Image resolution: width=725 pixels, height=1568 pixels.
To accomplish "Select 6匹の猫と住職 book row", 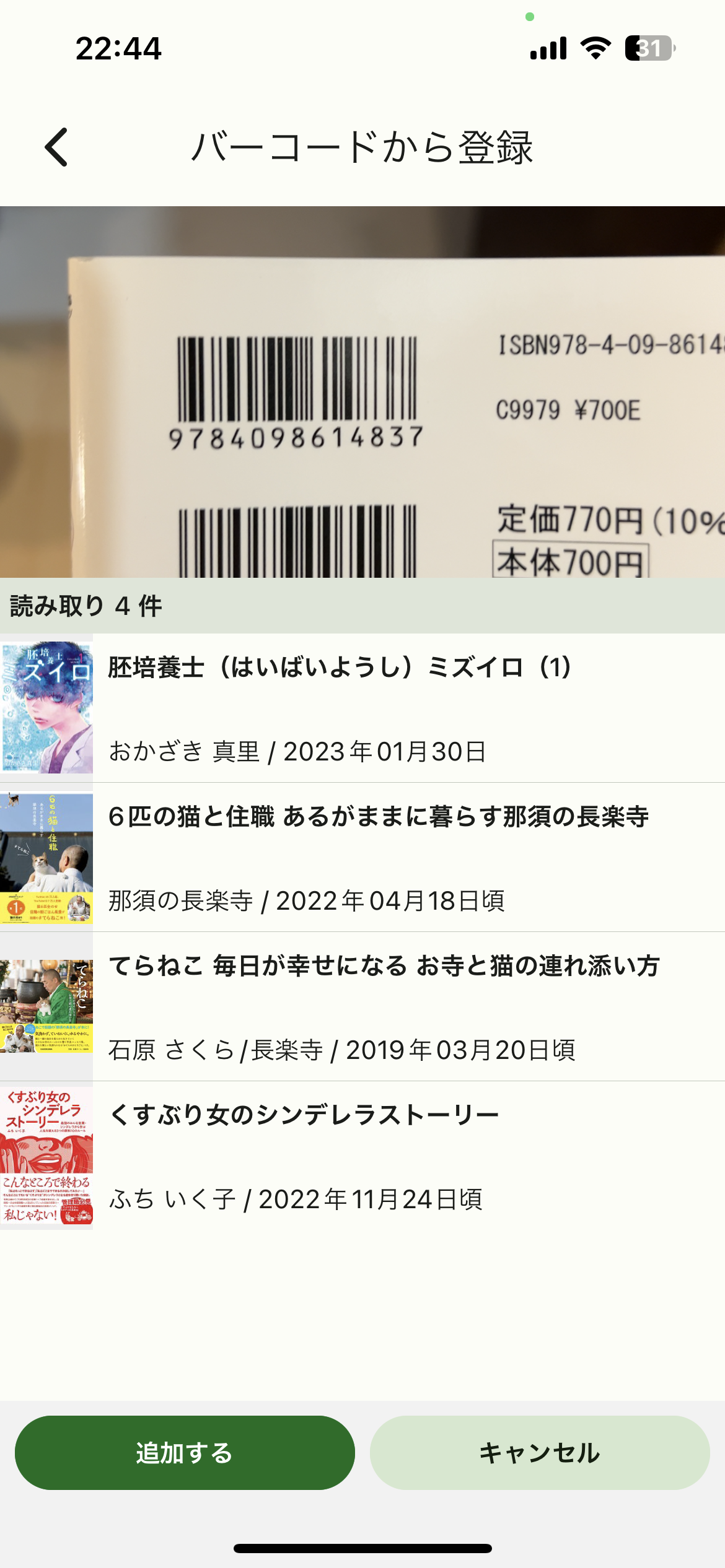I will coord(362,857).
